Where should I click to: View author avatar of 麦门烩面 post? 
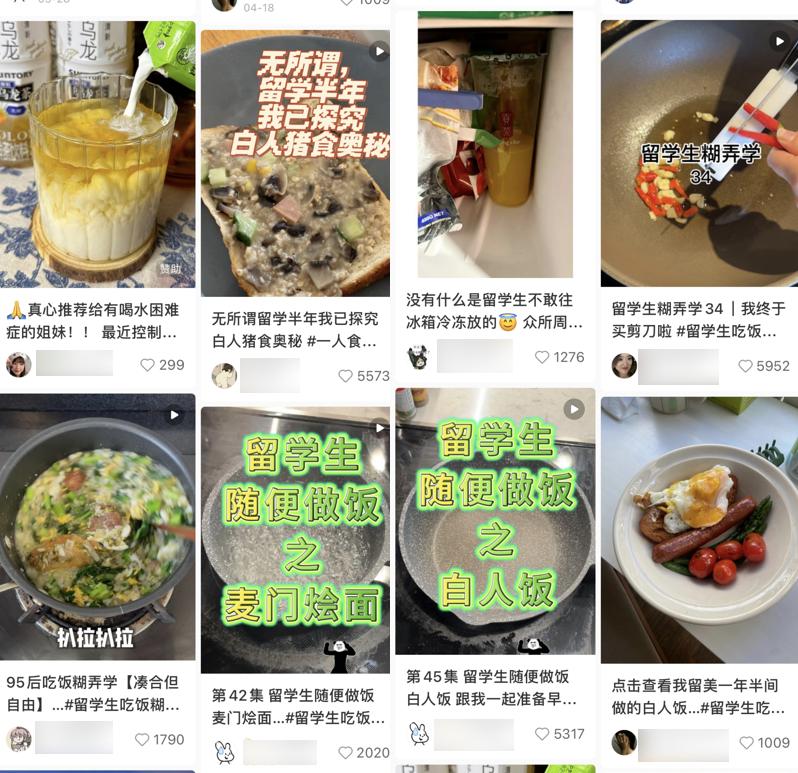(224, 752)
